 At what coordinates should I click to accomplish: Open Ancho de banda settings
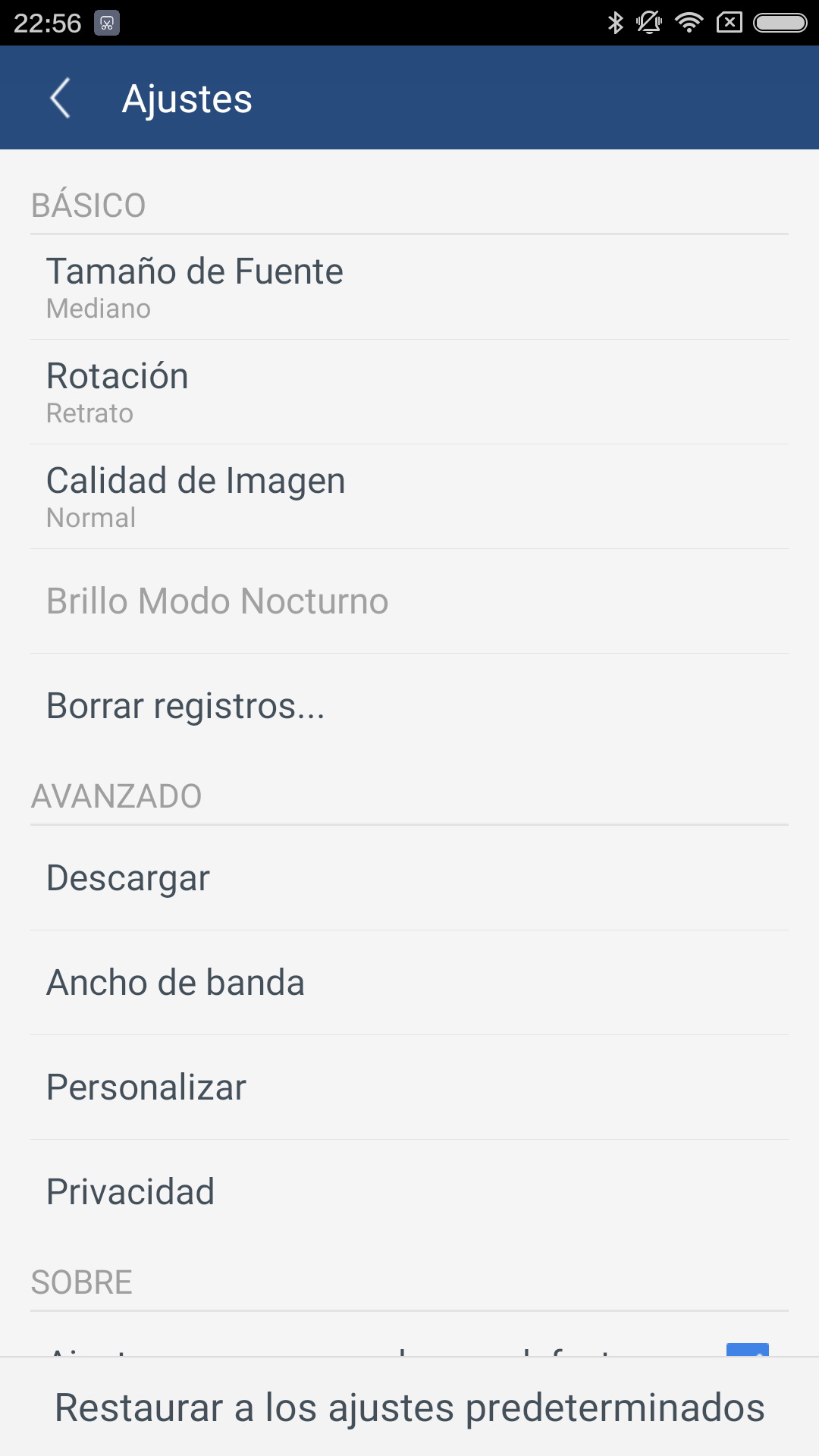click(409, 983)
